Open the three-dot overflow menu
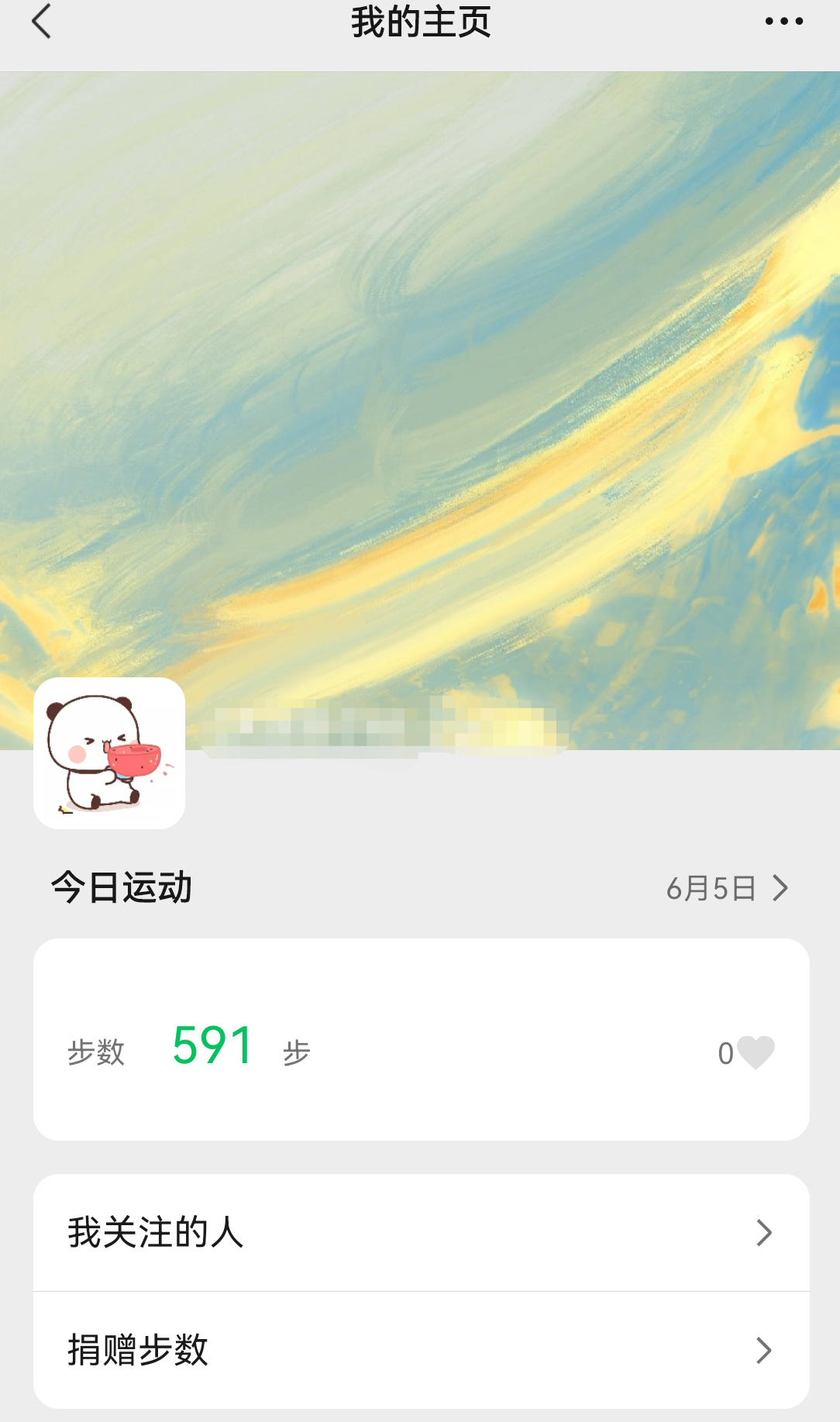Image resolution: width=840 pixels, height=1422 pixels. click(x=783, y=22)
